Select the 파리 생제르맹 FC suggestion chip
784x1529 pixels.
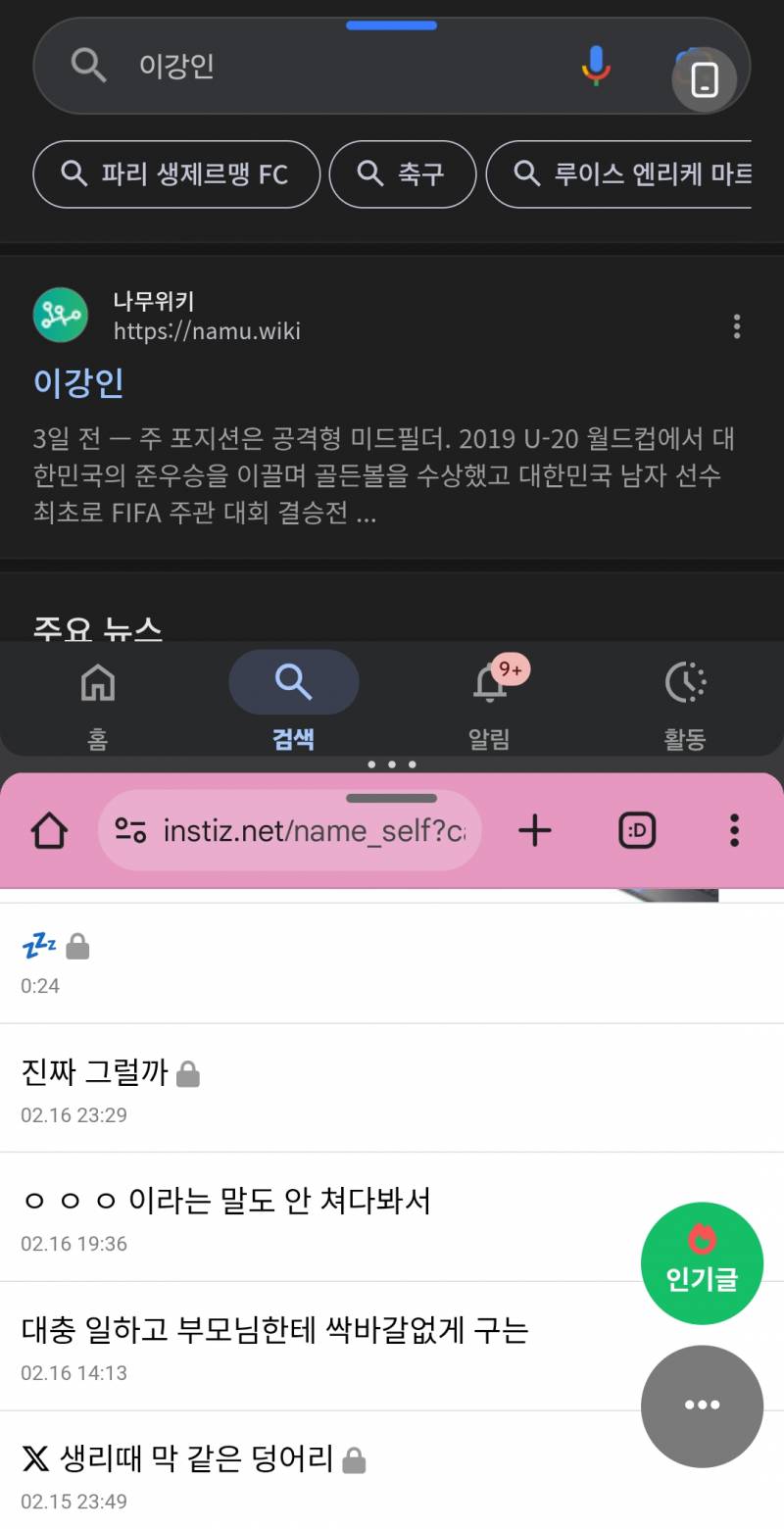175,174
